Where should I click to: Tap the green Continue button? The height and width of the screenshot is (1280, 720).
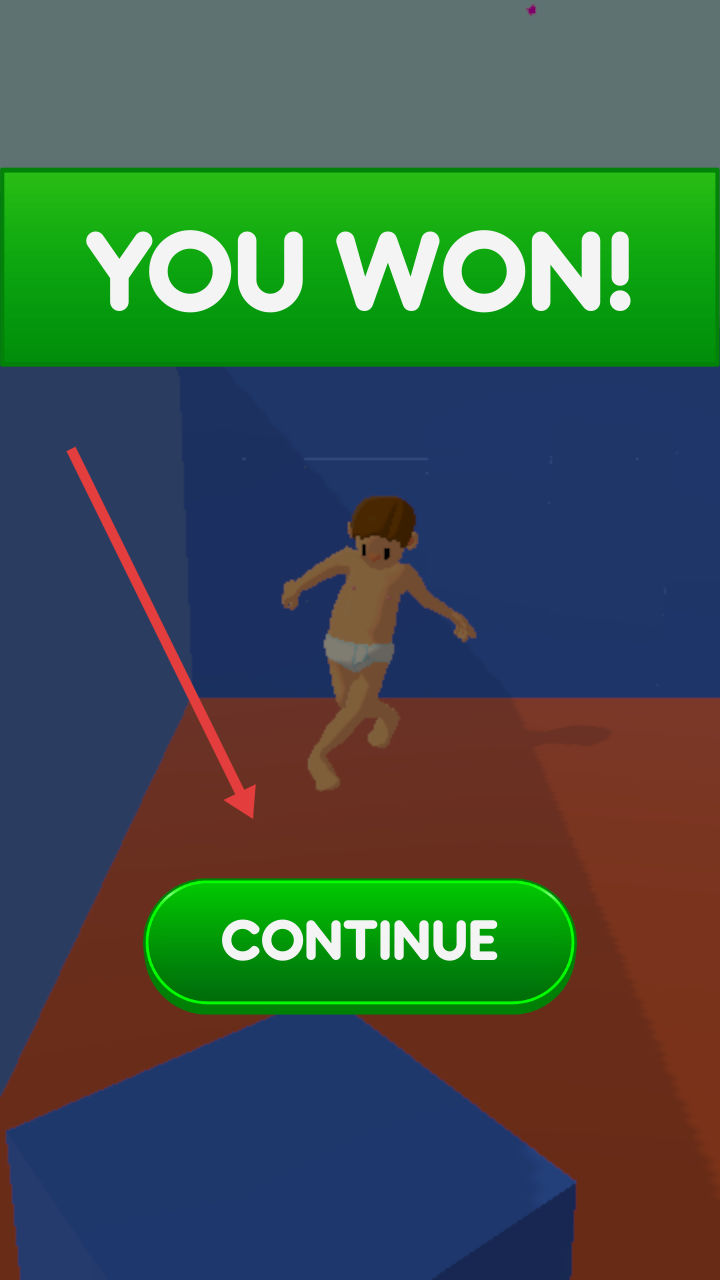click(x=360, y=942)
